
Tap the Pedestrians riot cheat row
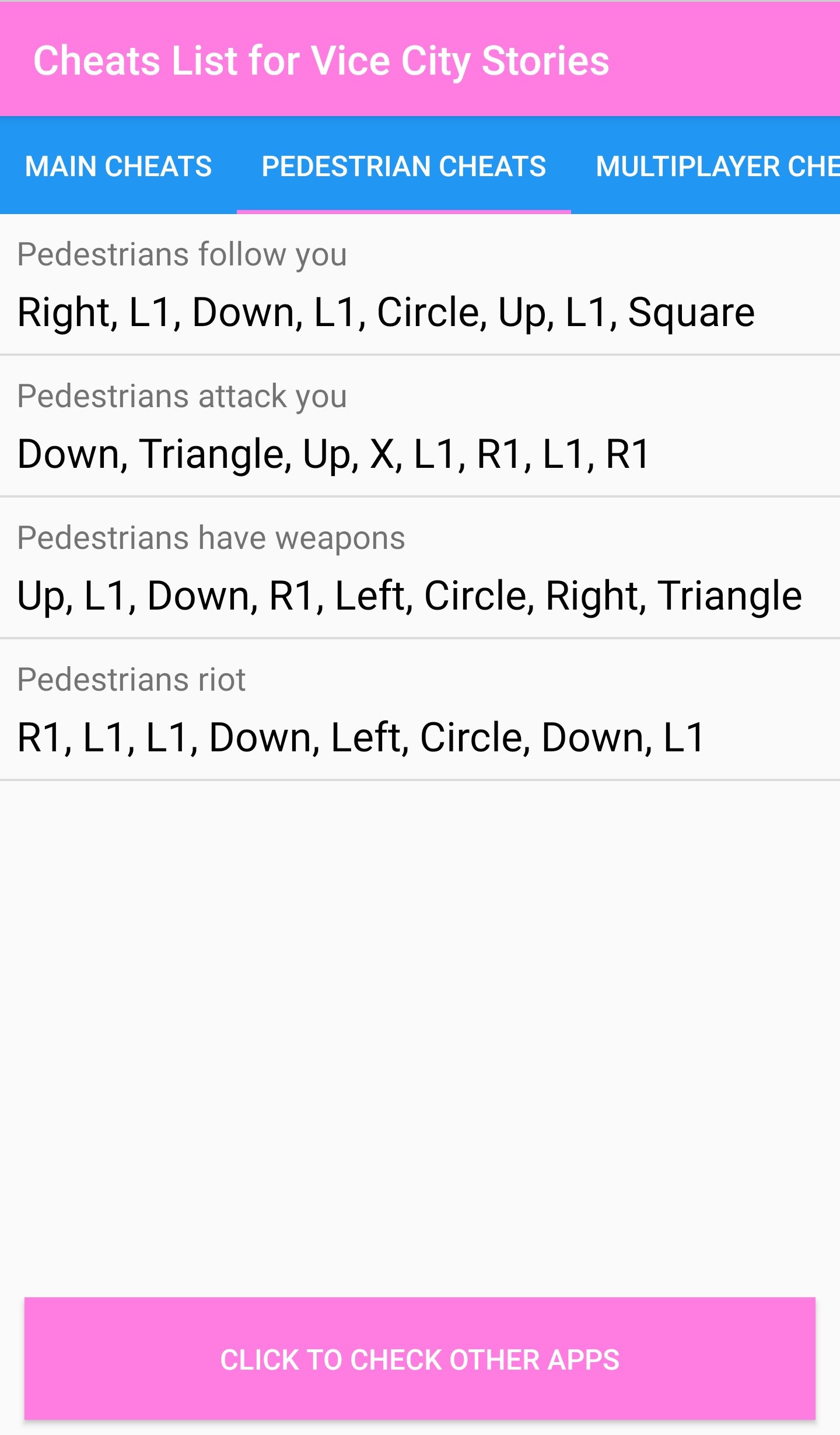pos(419,710)
